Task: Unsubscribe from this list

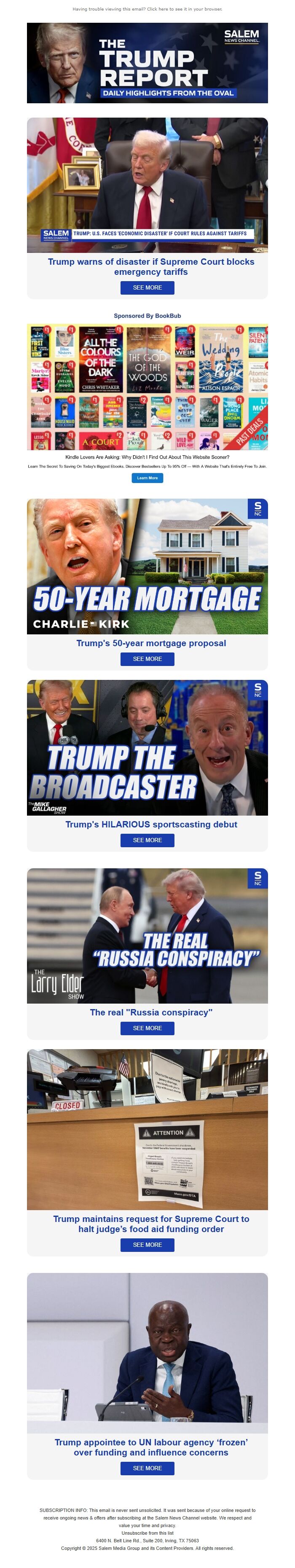Action: (147, 1533)
